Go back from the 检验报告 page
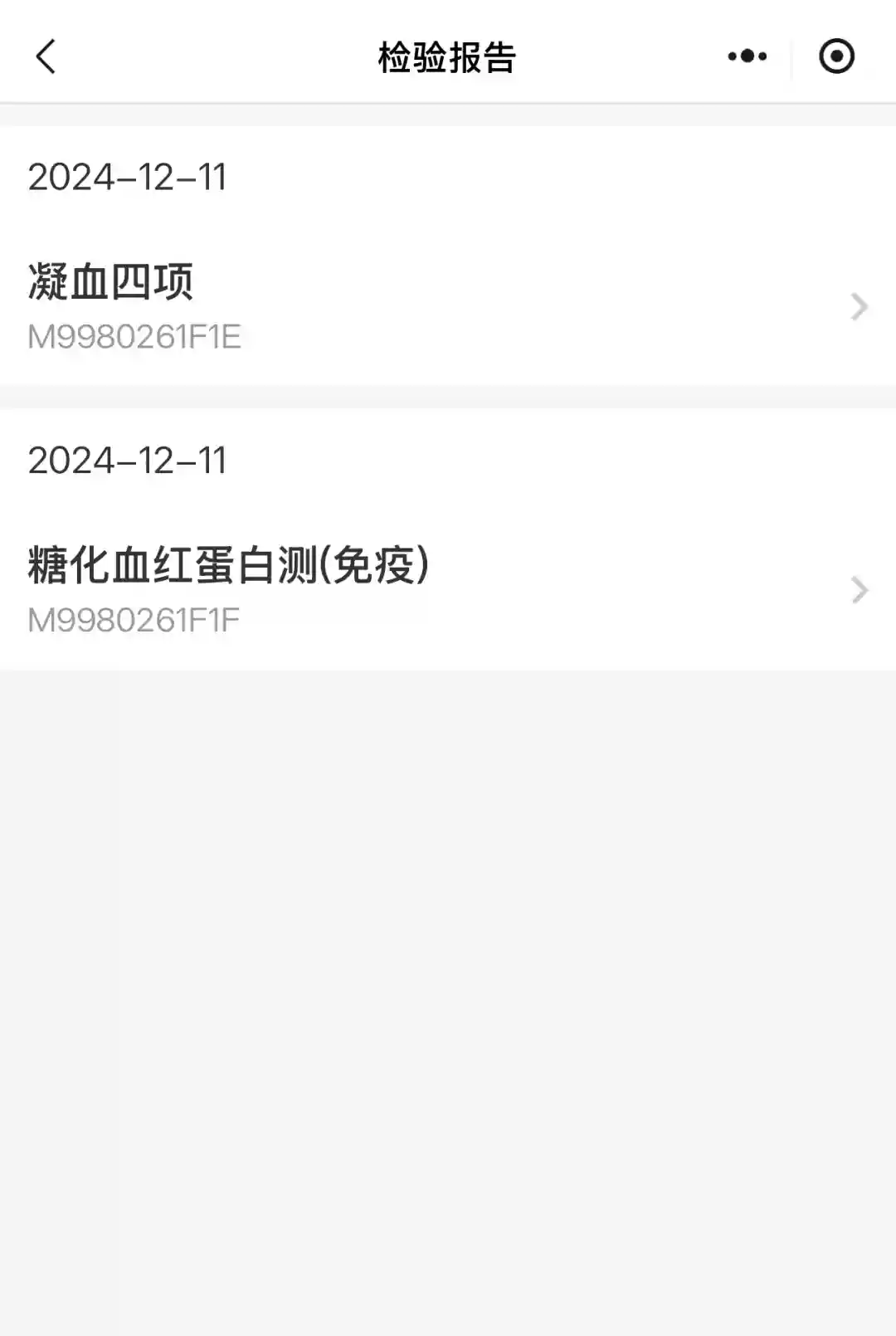 point(46,57)
